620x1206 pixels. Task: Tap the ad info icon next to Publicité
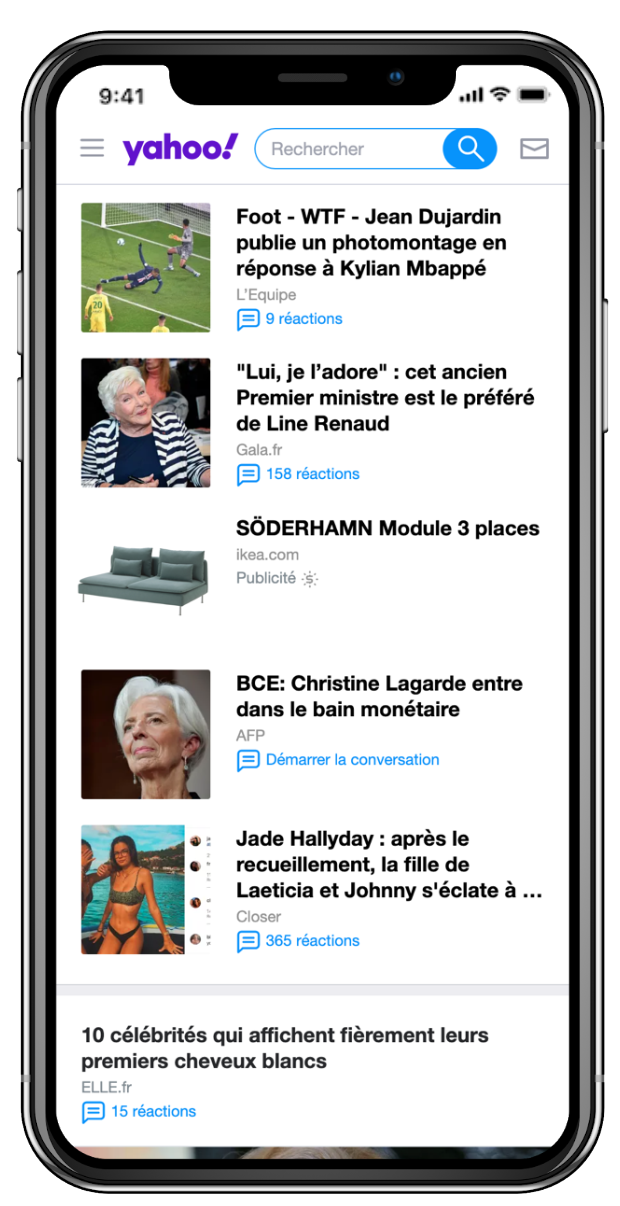coord(310,578)
